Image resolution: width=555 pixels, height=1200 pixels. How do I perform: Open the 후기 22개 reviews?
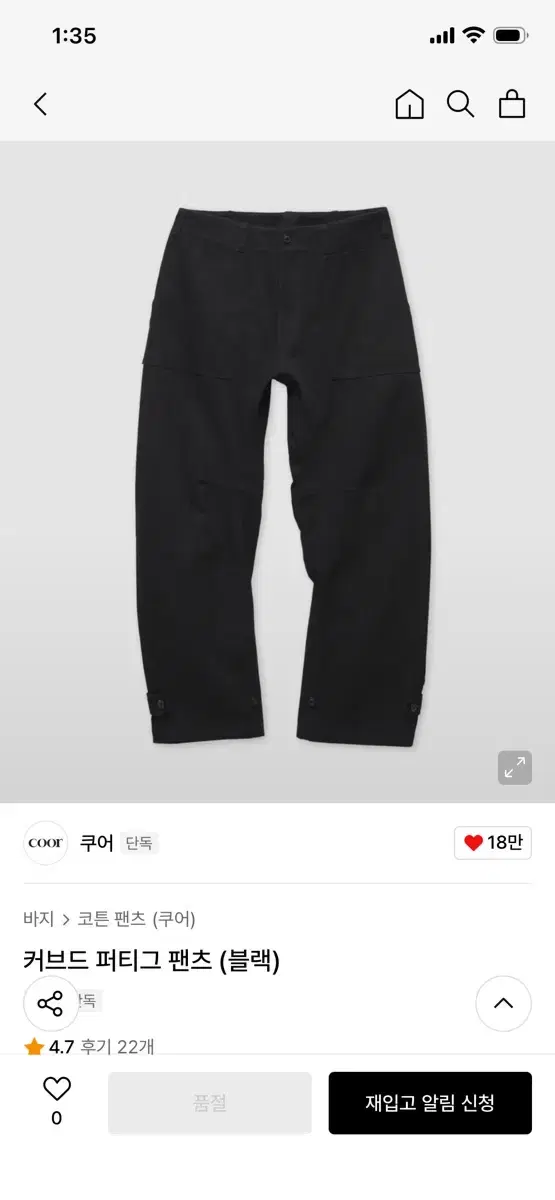coord(117,1047)
